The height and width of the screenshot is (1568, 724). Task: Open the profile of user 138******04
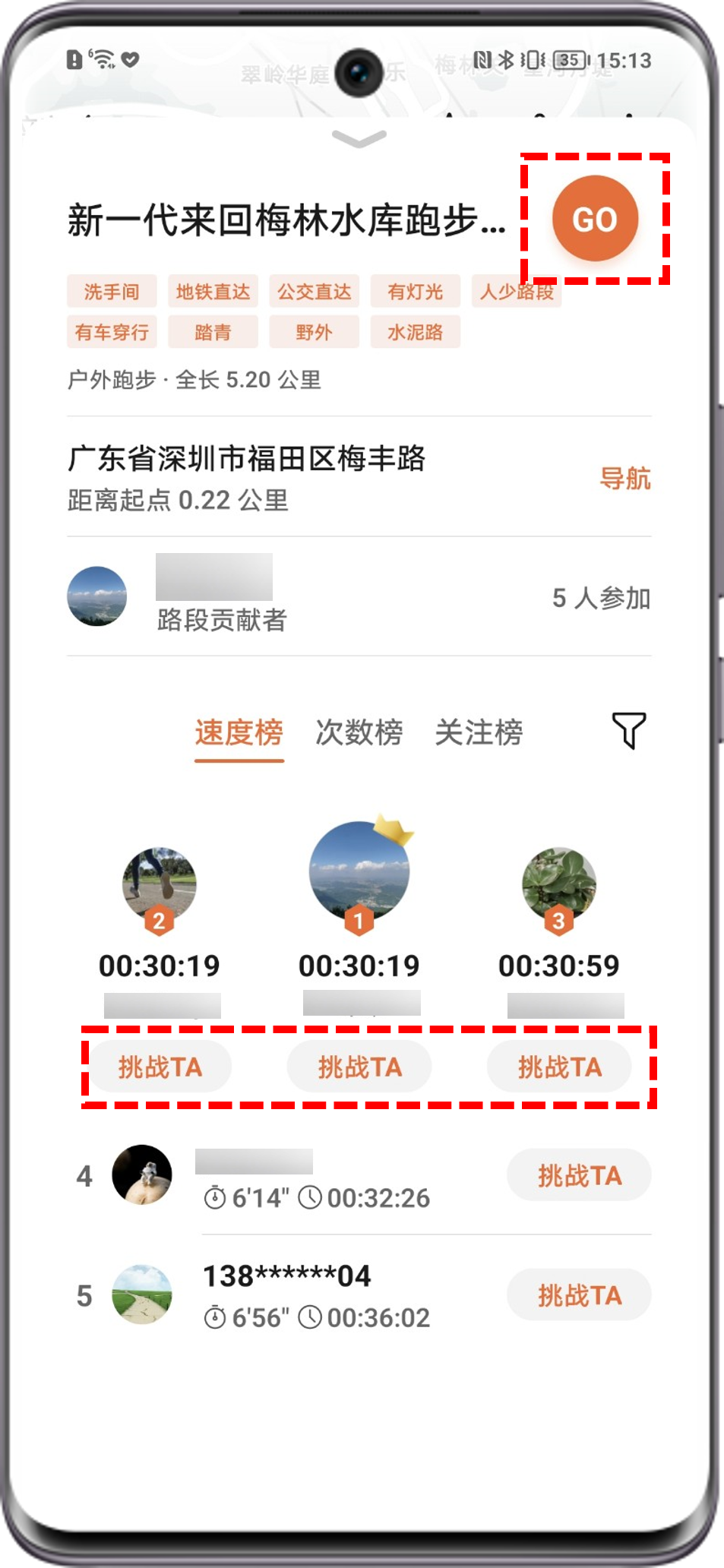142,1295
